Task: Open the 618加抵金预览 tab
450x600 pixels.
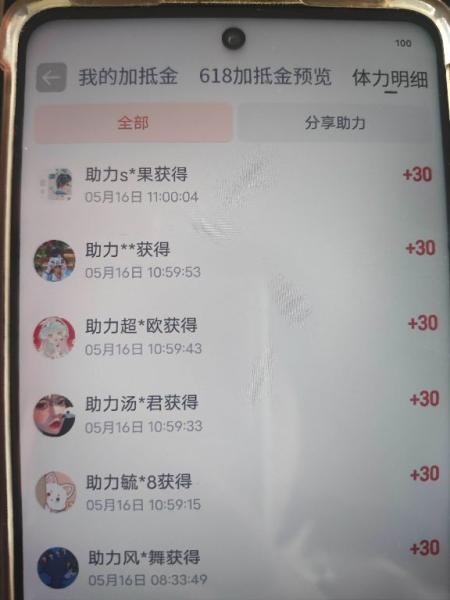Action: coord(265,76)
